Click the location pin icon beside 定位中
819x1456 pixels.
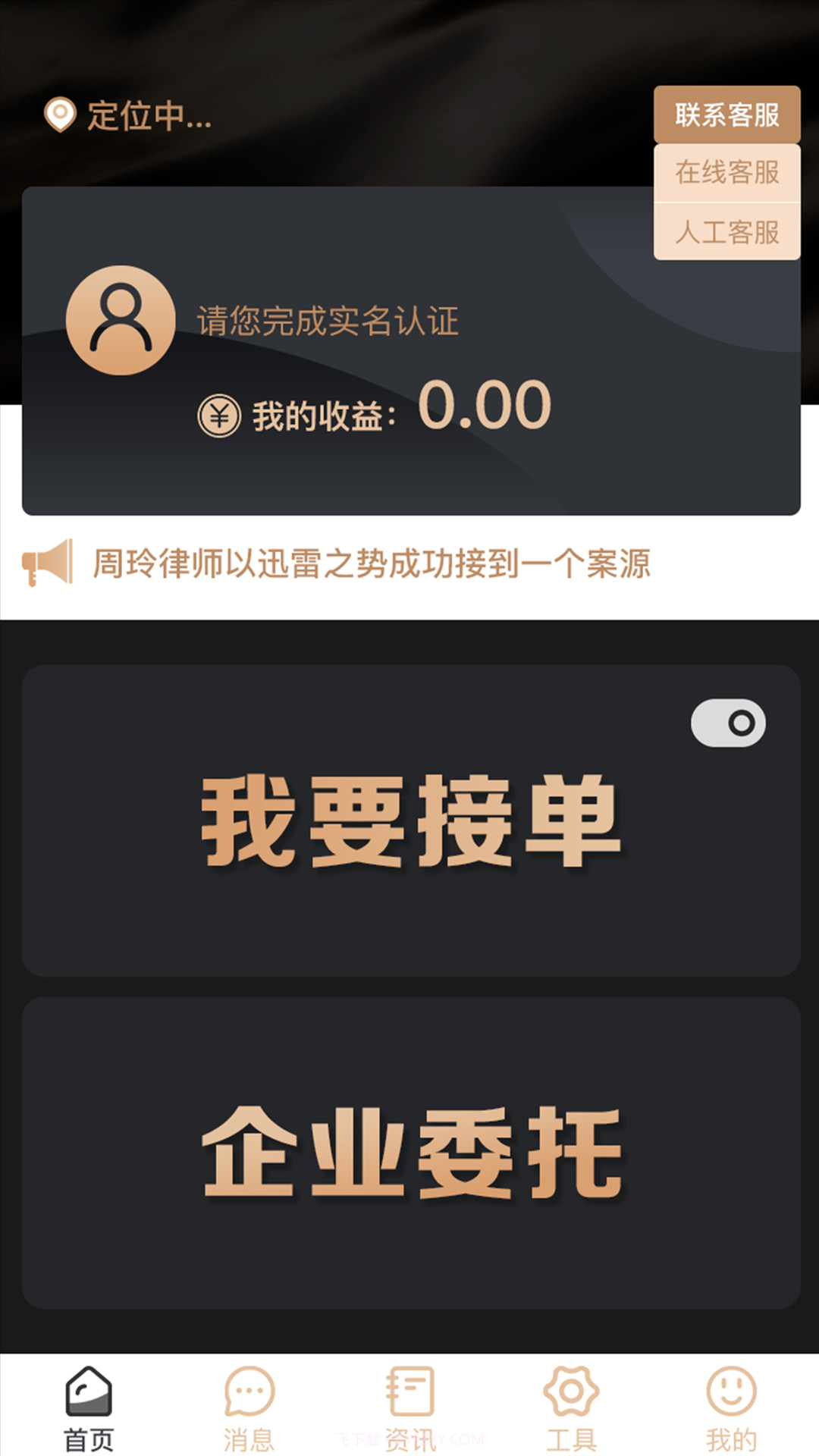pyautogui.click(x=61, y=115)
